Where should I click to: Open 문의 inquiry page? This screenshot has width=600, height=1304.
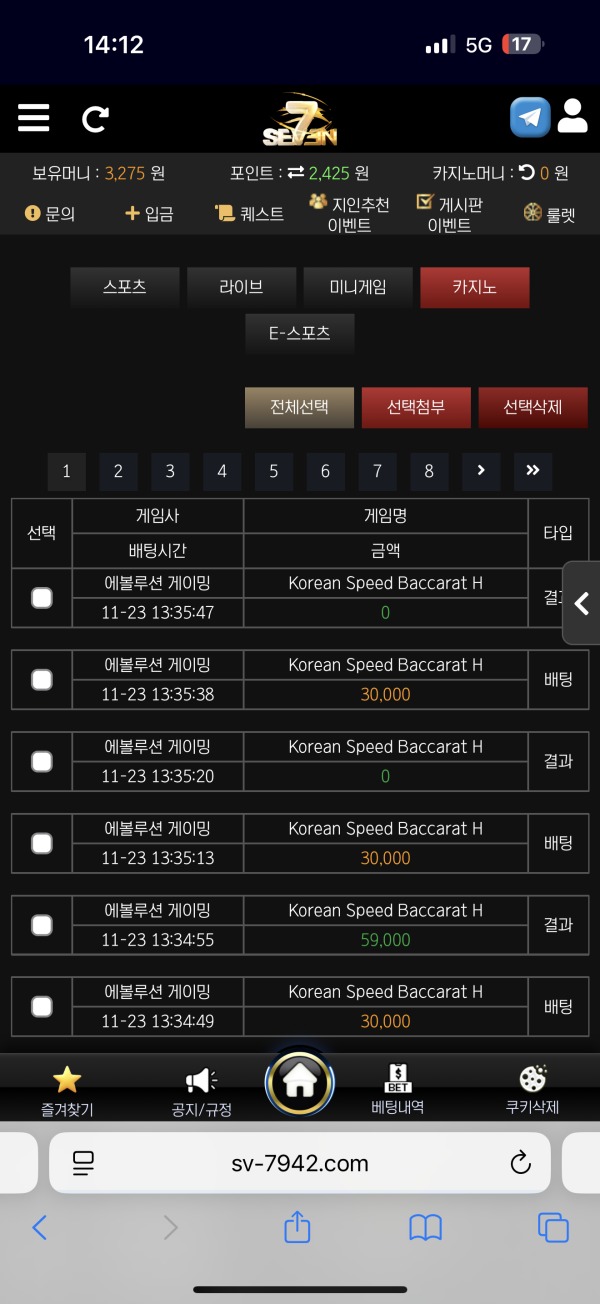(x=50, y=213)
